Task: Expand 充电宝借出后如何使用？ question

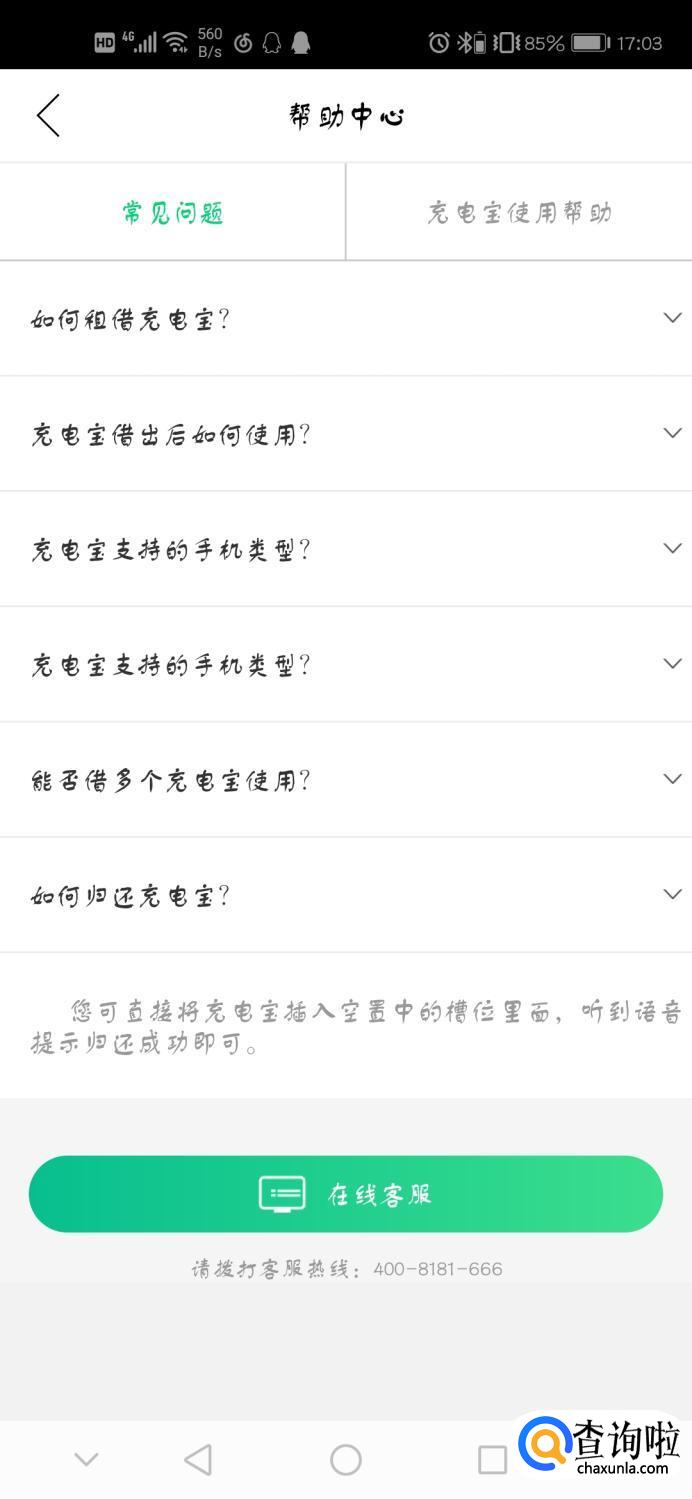Action: pos(345,434)
